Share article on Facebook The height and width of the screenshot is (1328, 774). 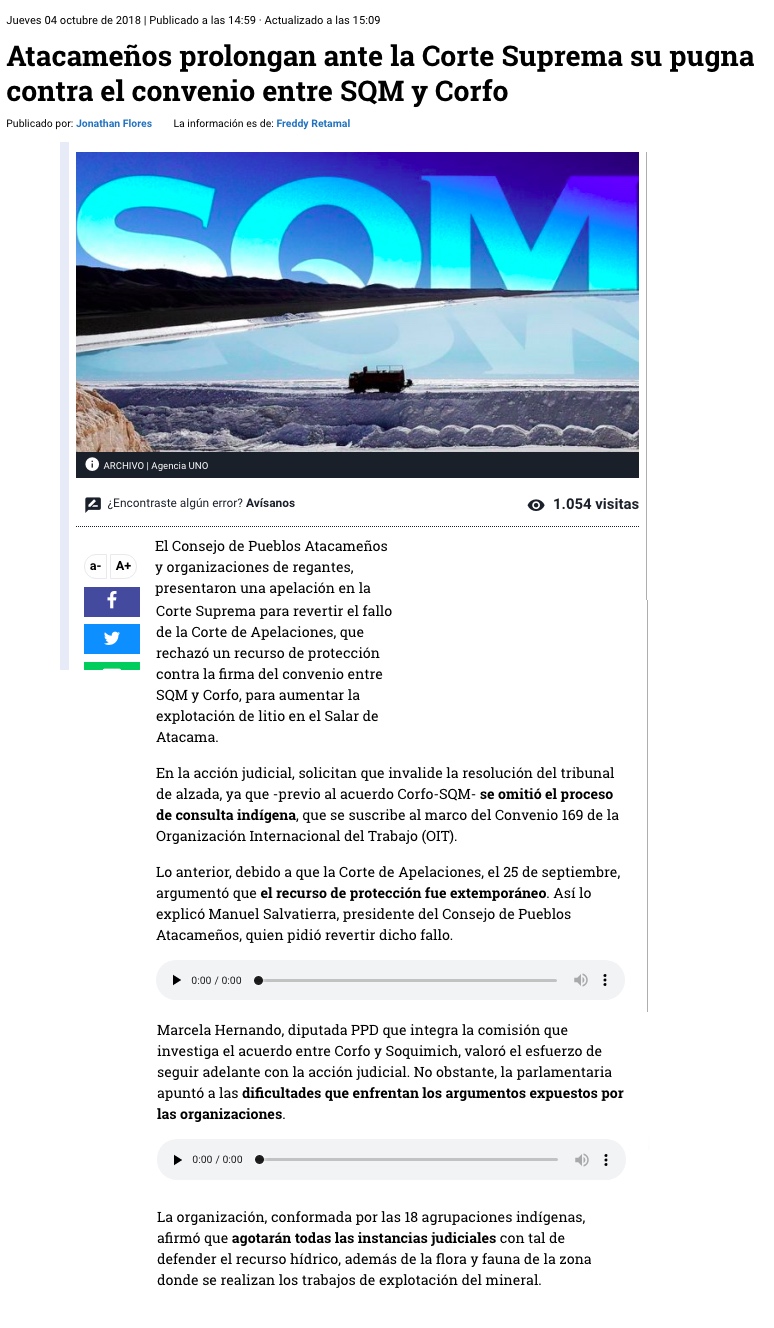[111, 601]
